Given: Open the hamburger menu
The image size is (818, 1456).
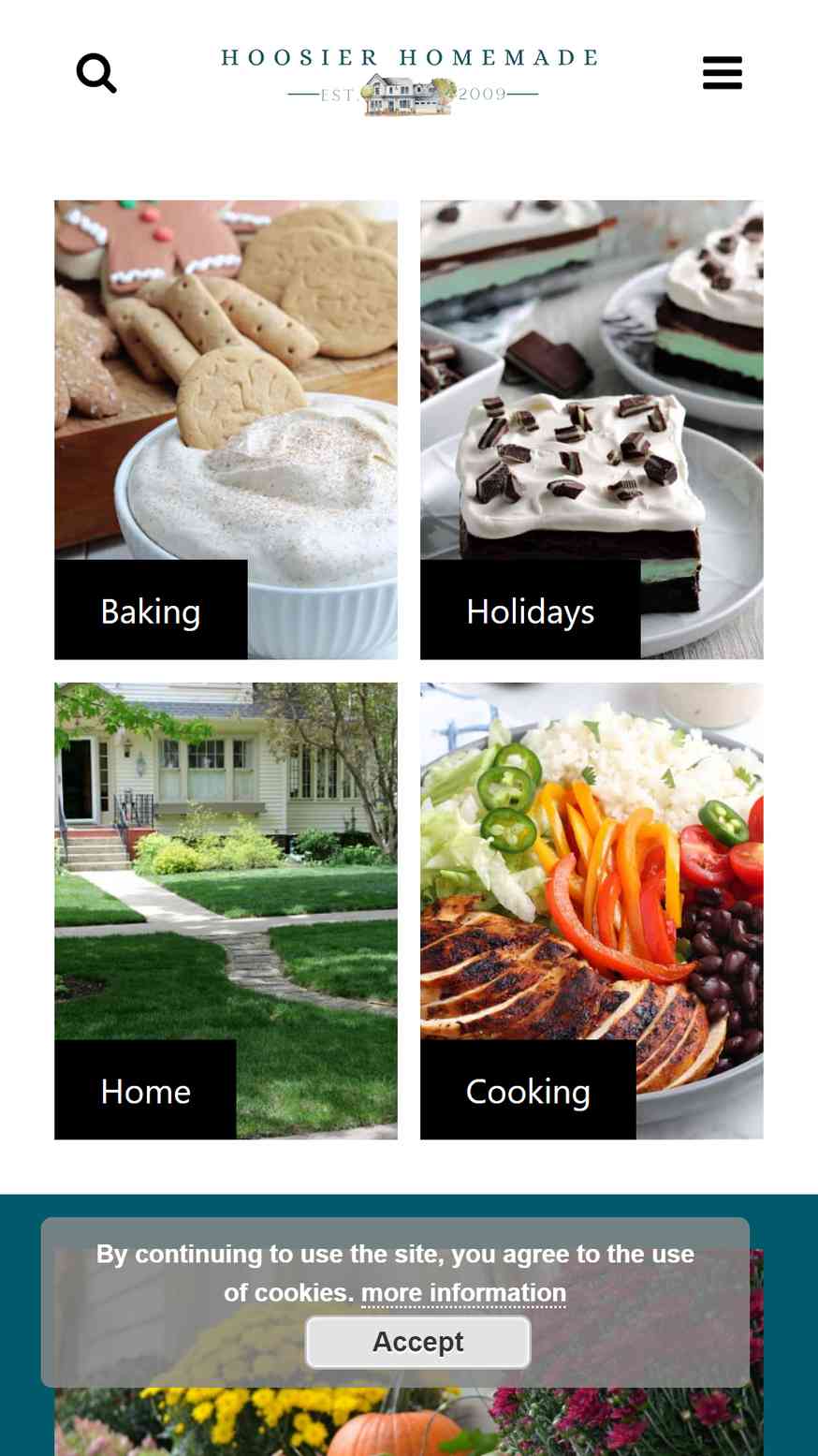Looking at the screenshot, I should [x=723, y=73].
